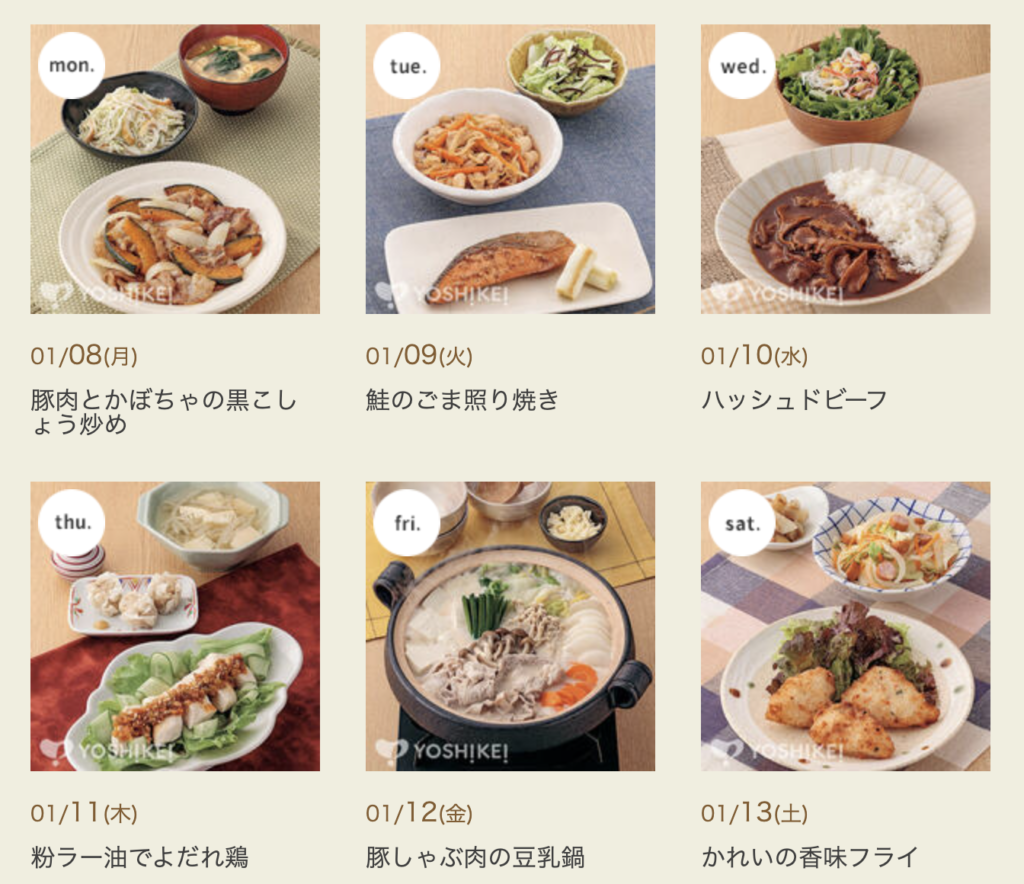Open Thursday's yodare chicken menu card
Screen dimensions: 1024x884
pos(175,626)
